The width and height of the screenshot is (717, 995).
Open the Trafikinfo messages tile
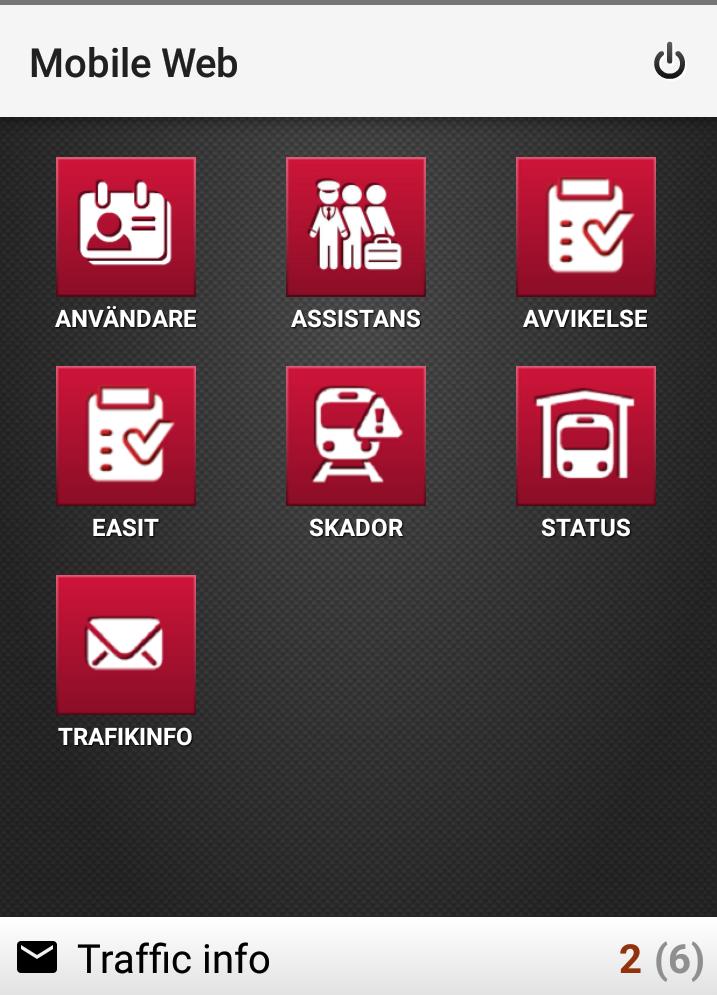126,645
